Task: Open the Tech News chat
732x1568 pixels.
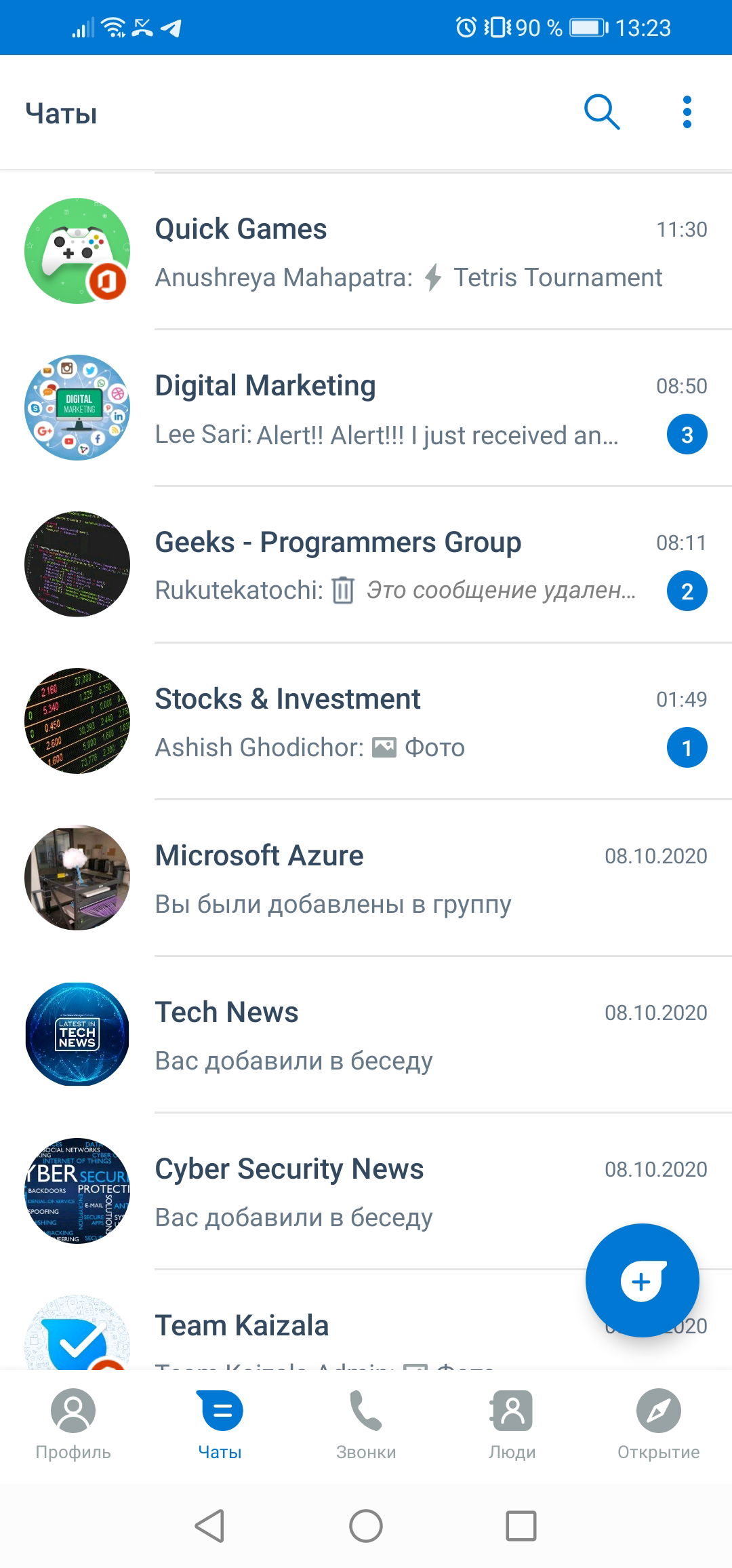Action: click(x=366, y=1035)
